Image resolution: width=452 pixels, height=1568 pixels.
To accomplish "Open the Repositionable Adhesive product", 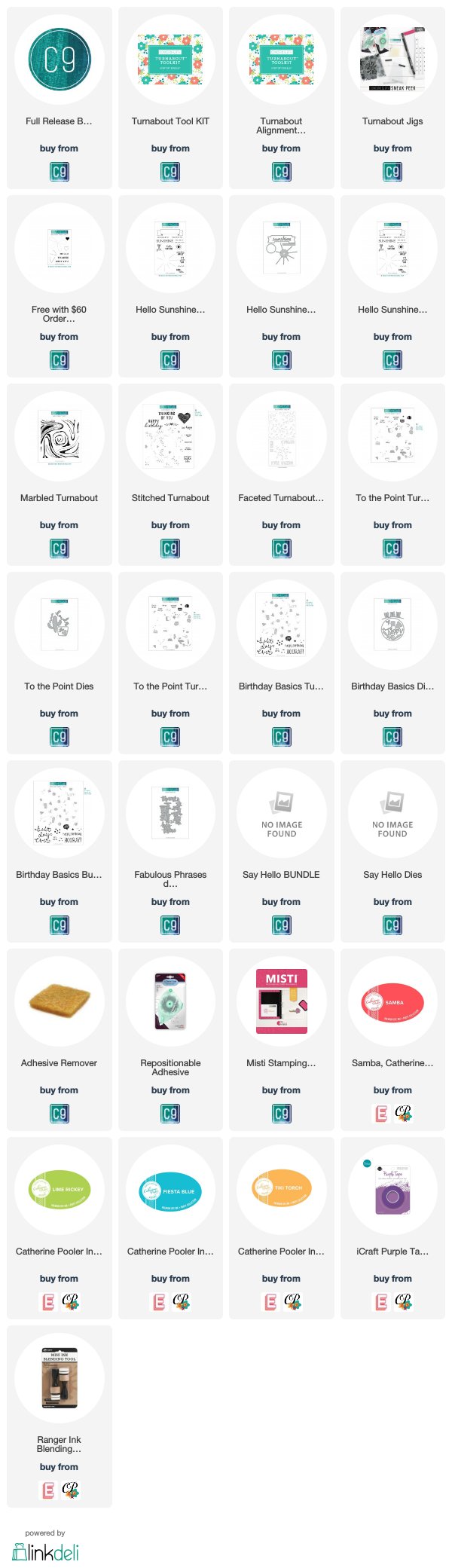I will point(170,1002).
